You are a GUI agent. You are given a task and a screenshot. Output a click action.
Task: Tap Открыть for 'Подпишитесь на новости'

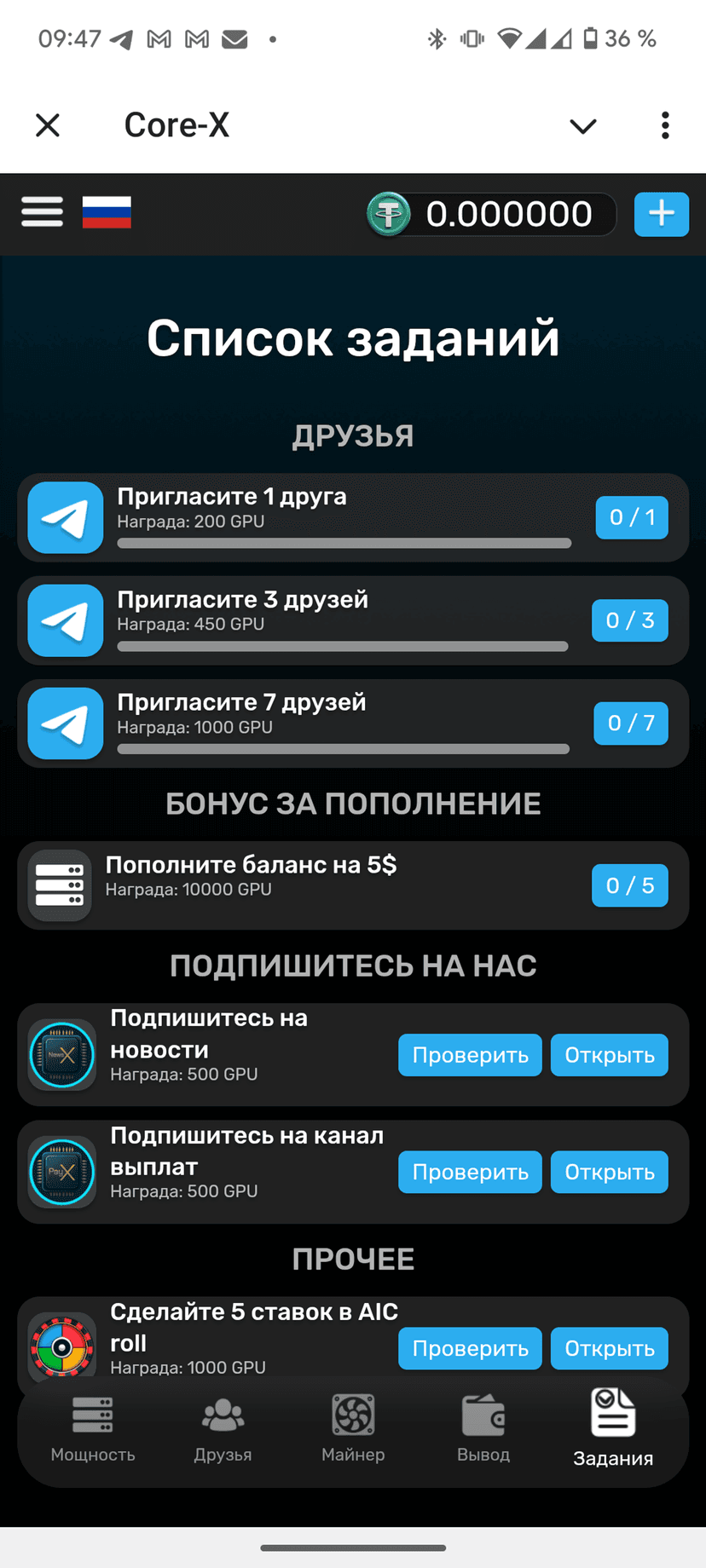tap(609, 1055)
